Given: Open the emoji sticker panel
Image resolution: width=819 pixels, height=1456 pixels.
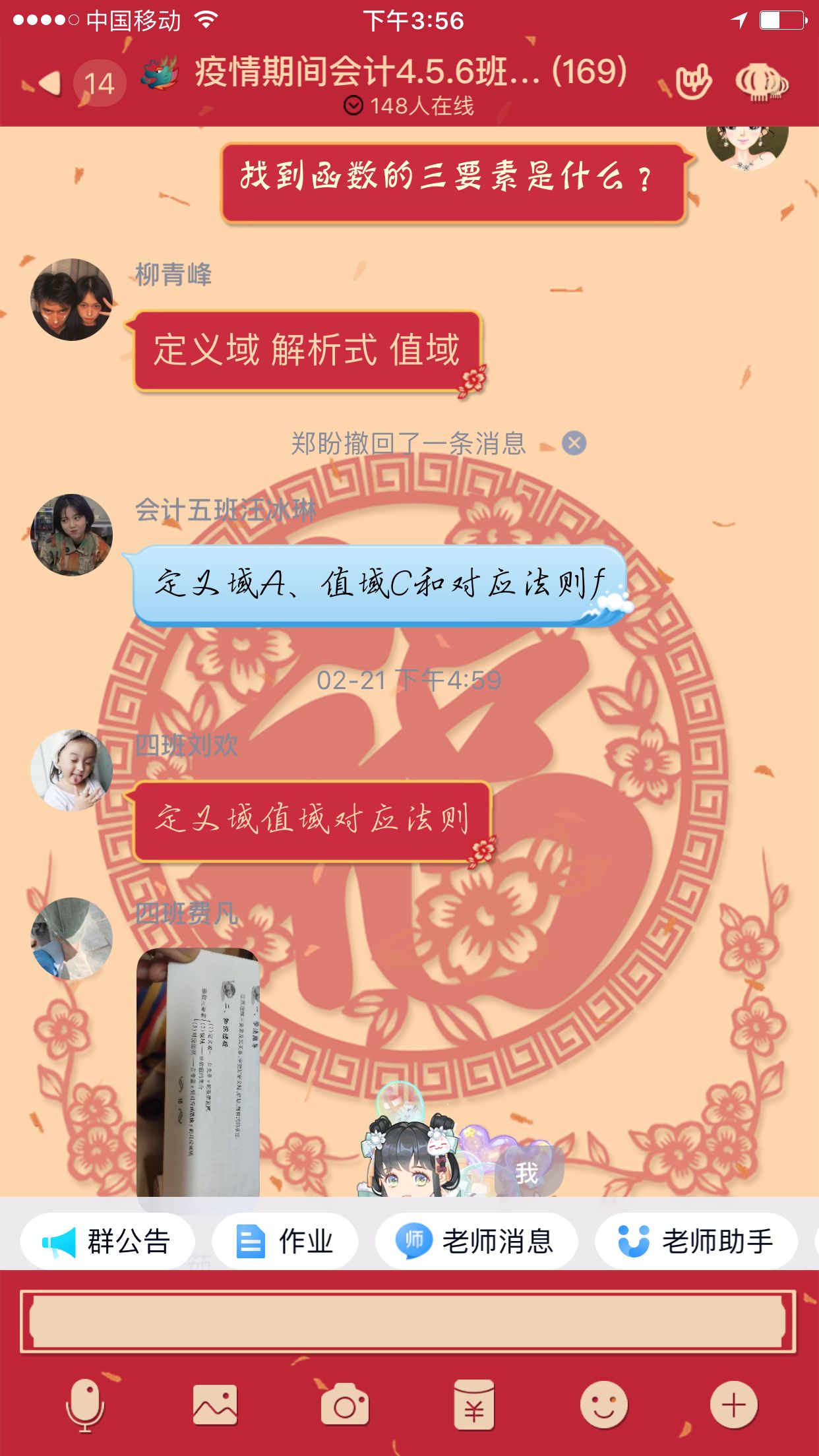Looking at the screenshot, I should (x=603, y=1405).
